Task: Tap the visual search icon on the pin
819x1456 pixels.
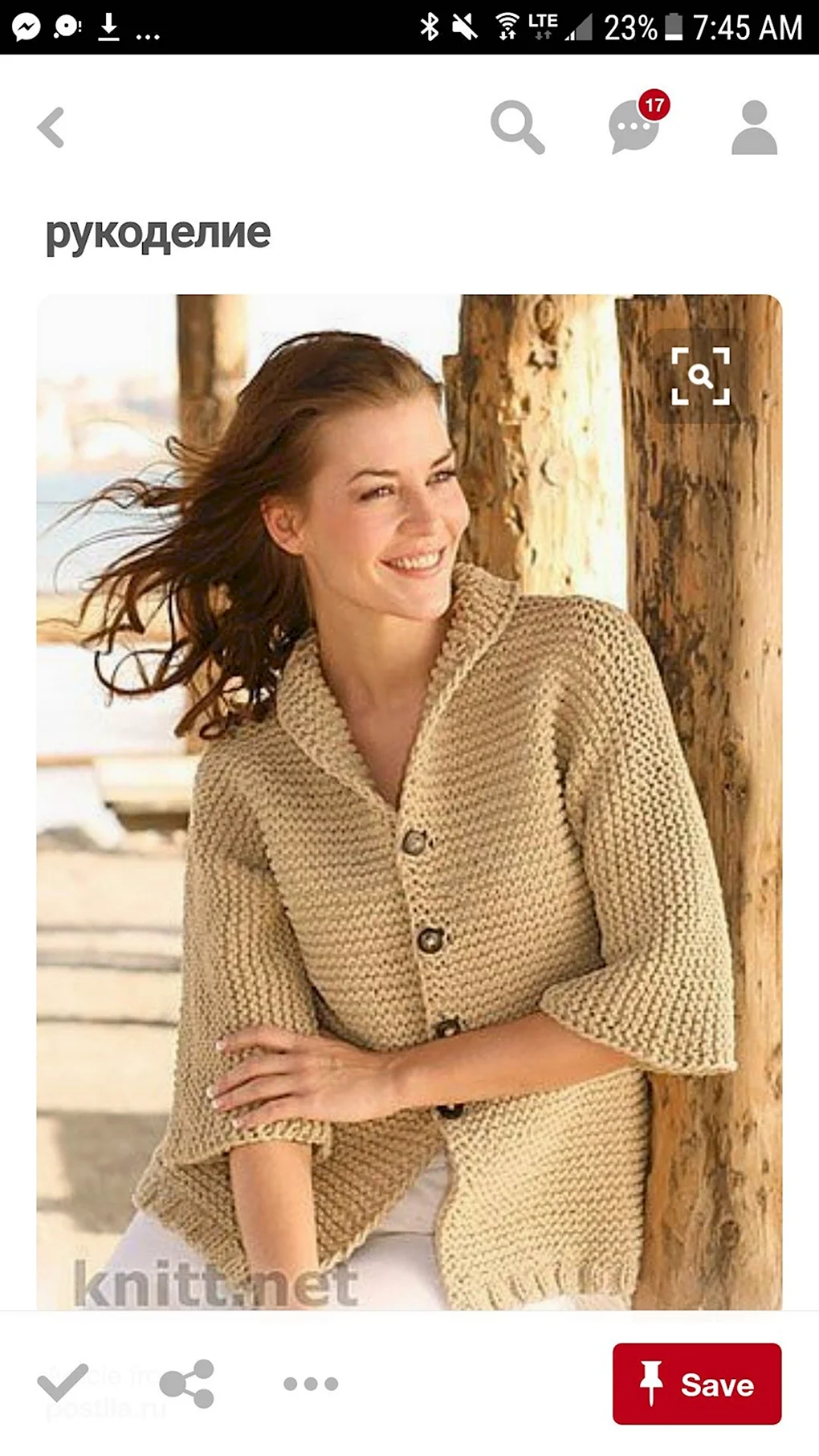Action: 700,376
